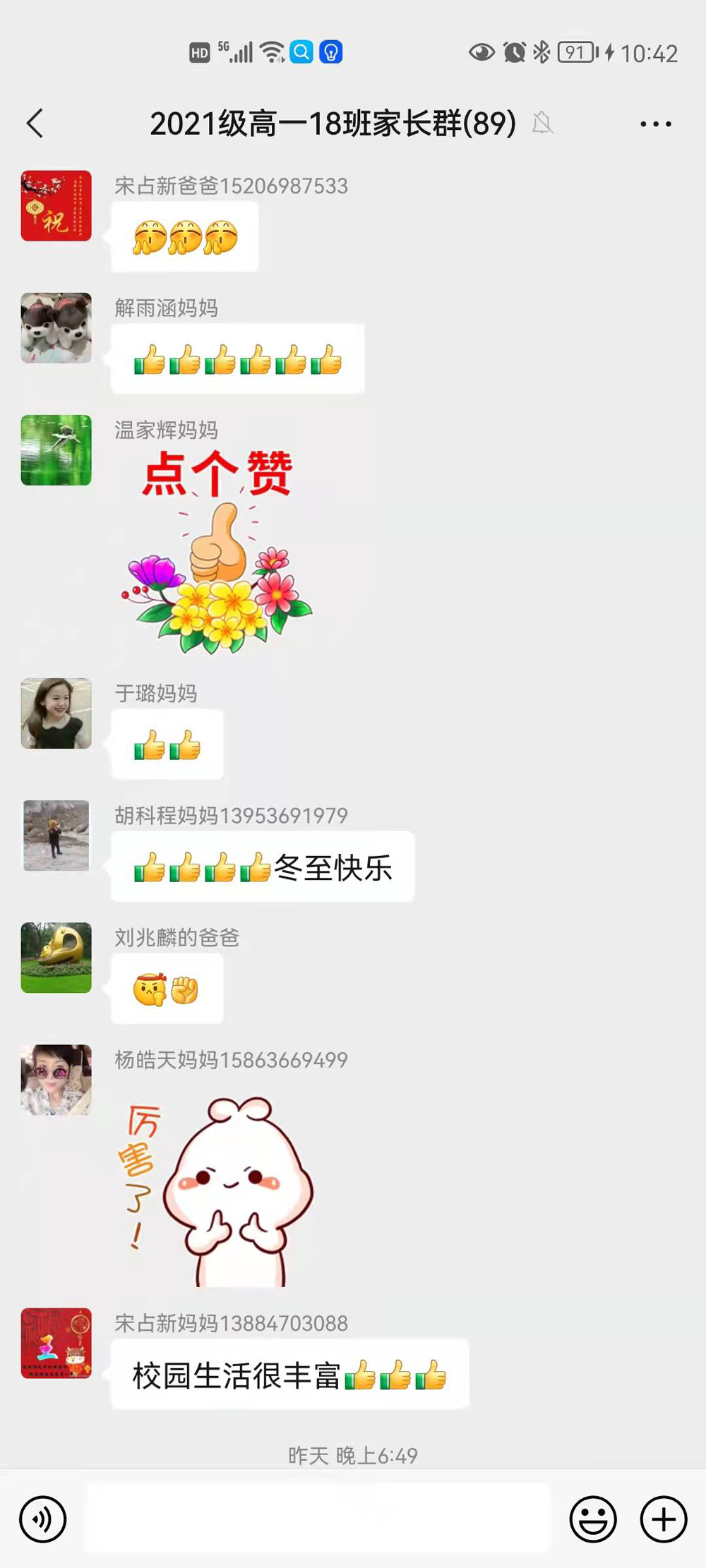Tap 胡科程妈妈's profile picture

[x=56, y=836]
